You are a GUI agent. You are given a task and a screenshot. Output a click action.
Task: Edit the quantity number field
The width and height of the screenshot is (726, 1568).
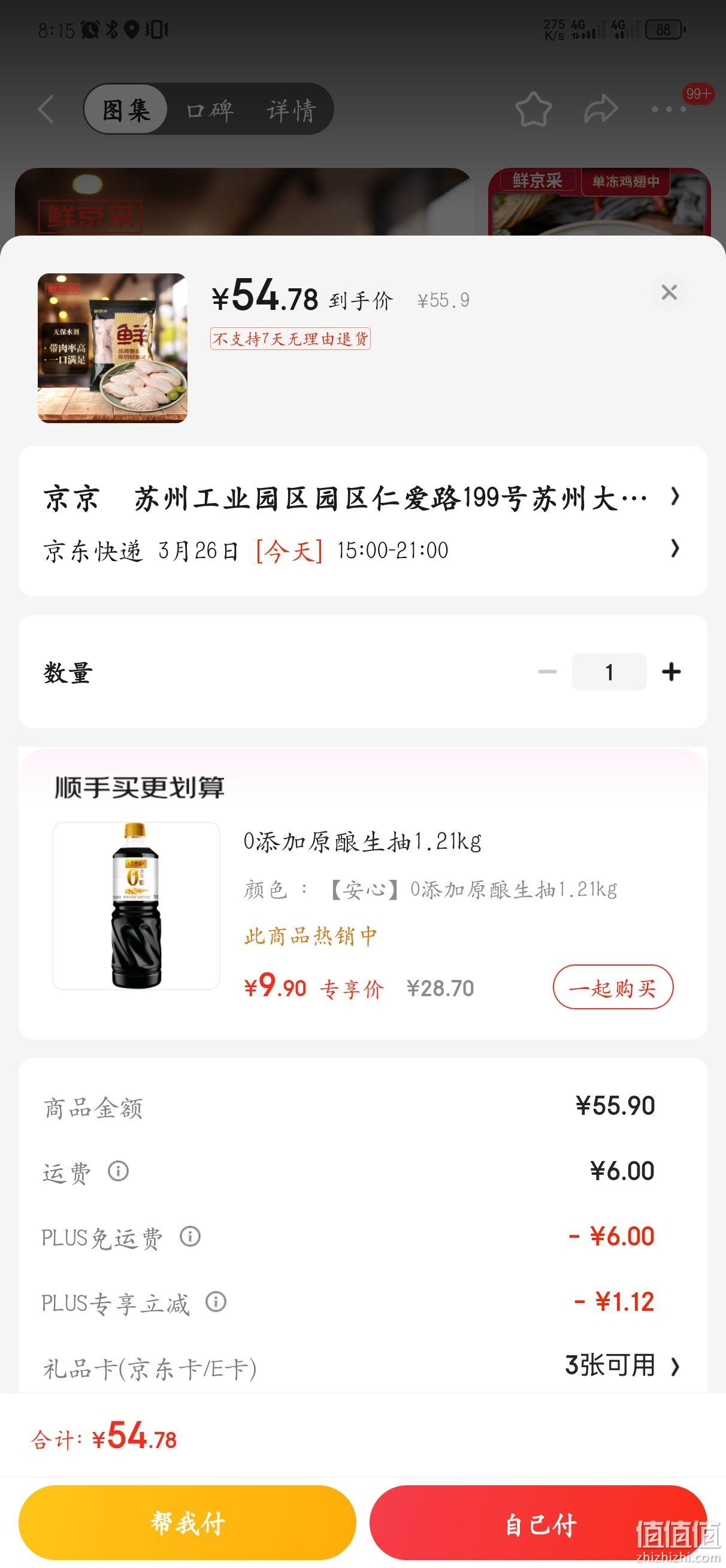pos(609,672)
